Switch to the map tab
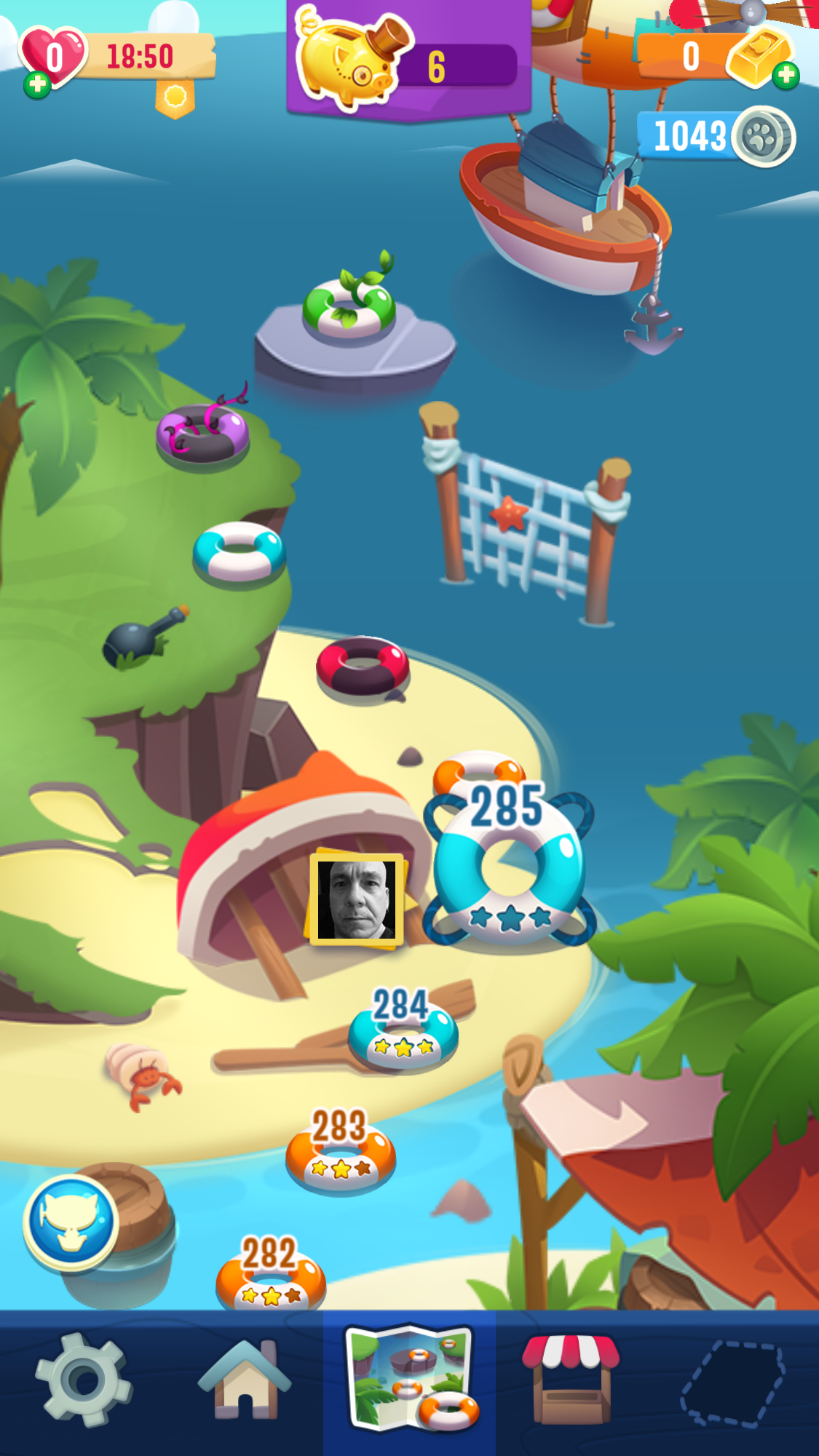 [x=410, y=1380]
